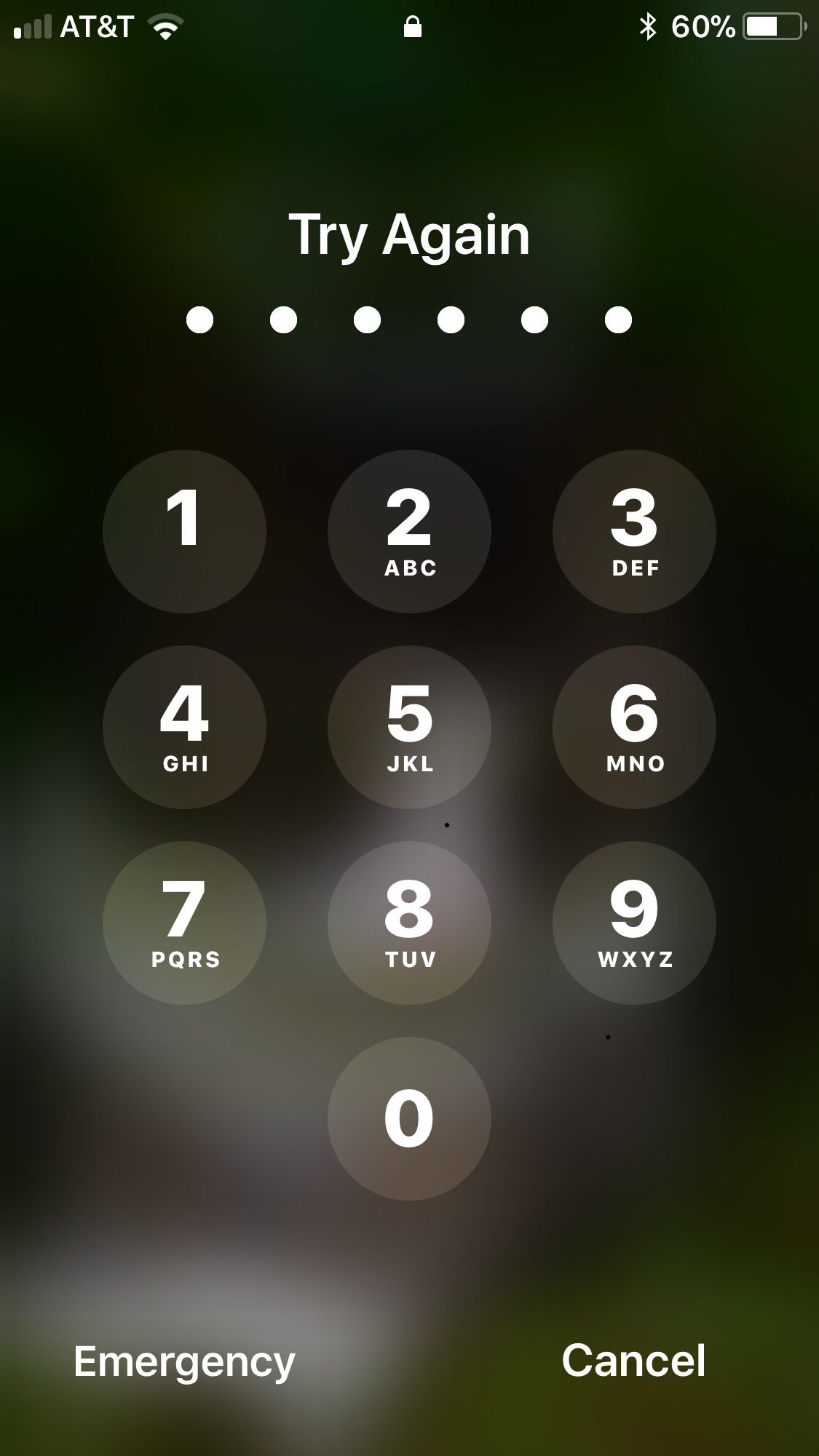
Task: Tap the Bluetooth icon near the battery
Action: (647, 25)
